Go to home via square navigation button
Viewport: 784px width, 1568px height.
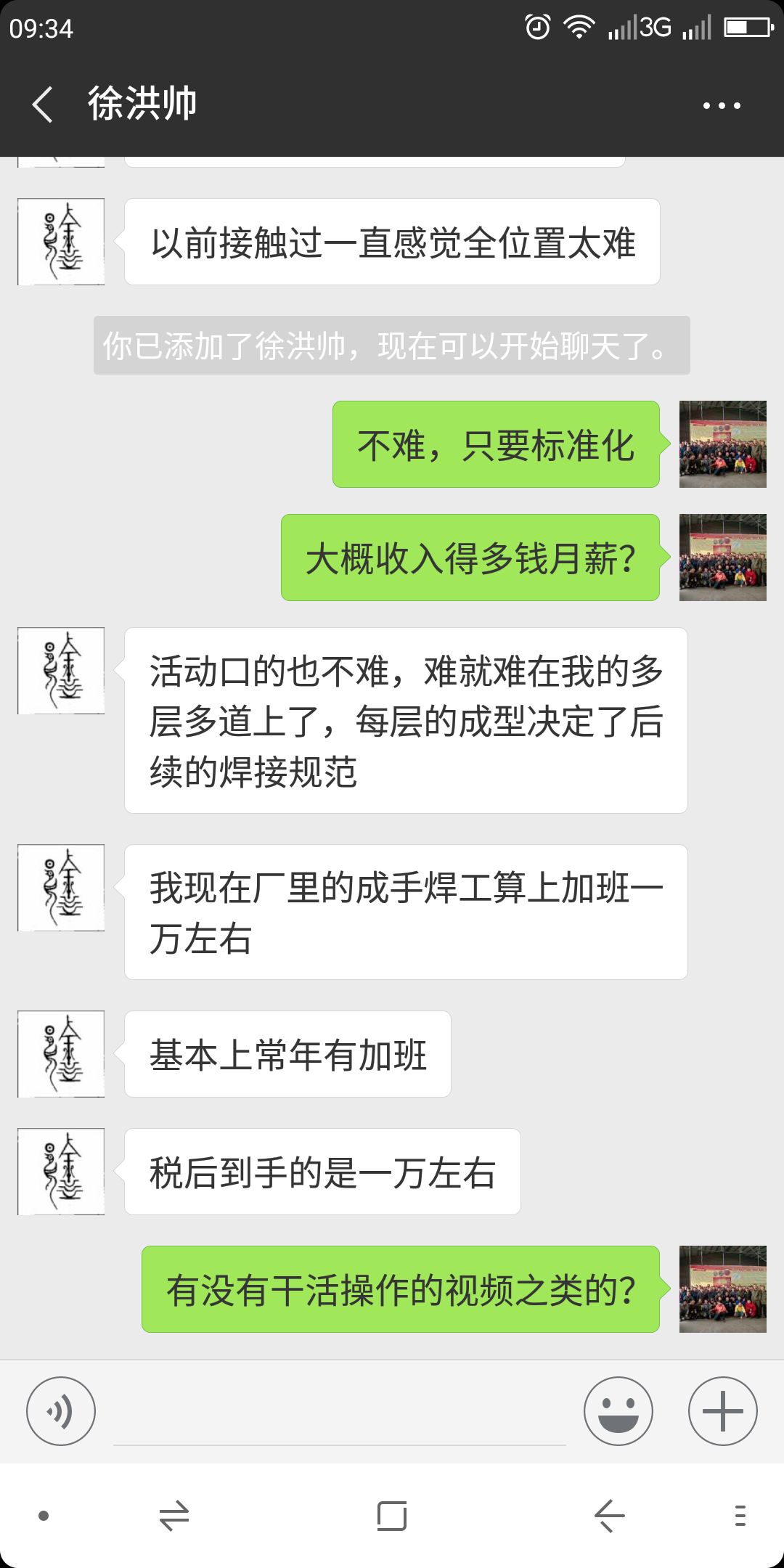[x=392, y=1516]
